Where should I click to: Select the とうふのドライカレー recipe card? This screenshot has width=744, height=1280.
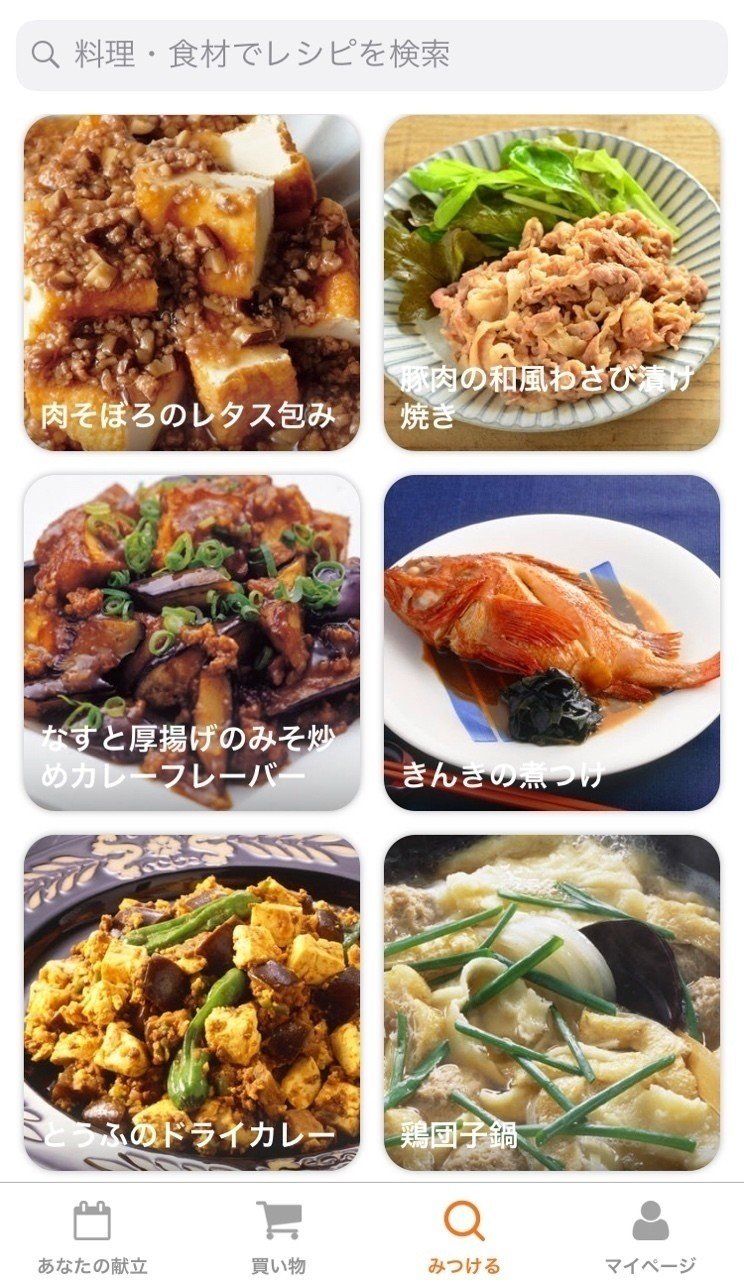192,1002
